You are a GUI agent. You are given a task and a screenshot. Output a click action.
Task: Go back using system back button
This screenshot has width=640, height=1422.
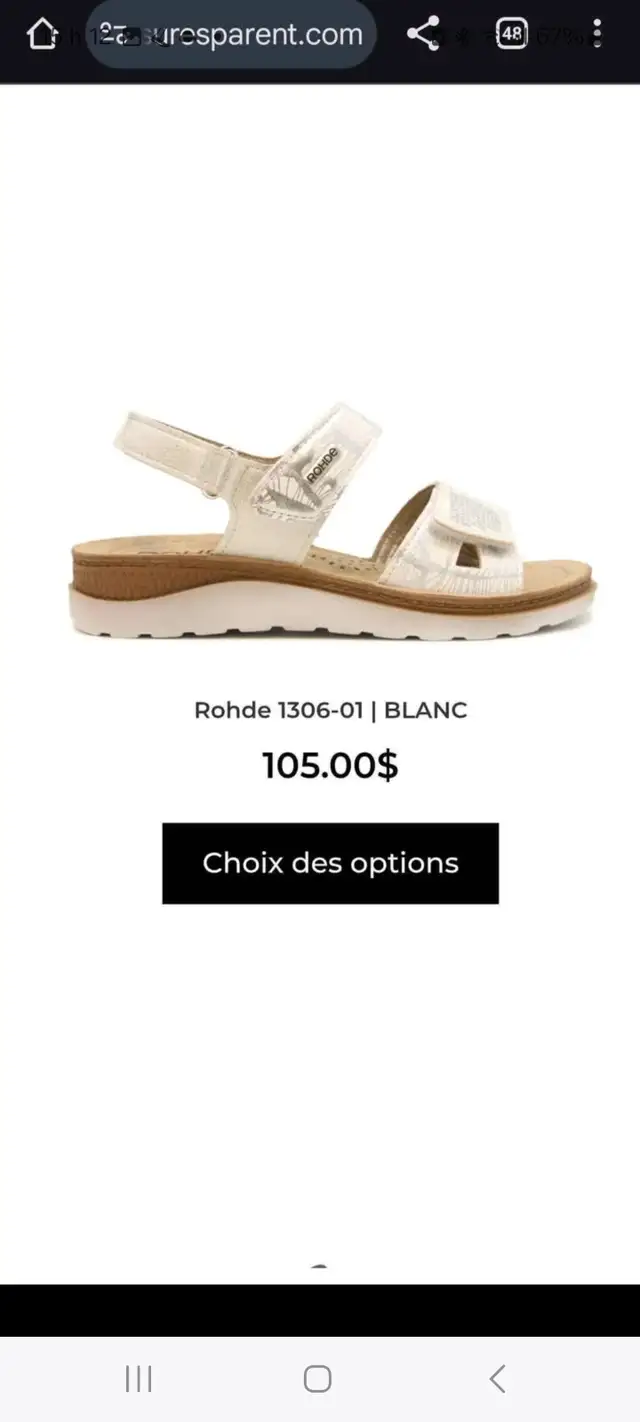coord(497,1379)
